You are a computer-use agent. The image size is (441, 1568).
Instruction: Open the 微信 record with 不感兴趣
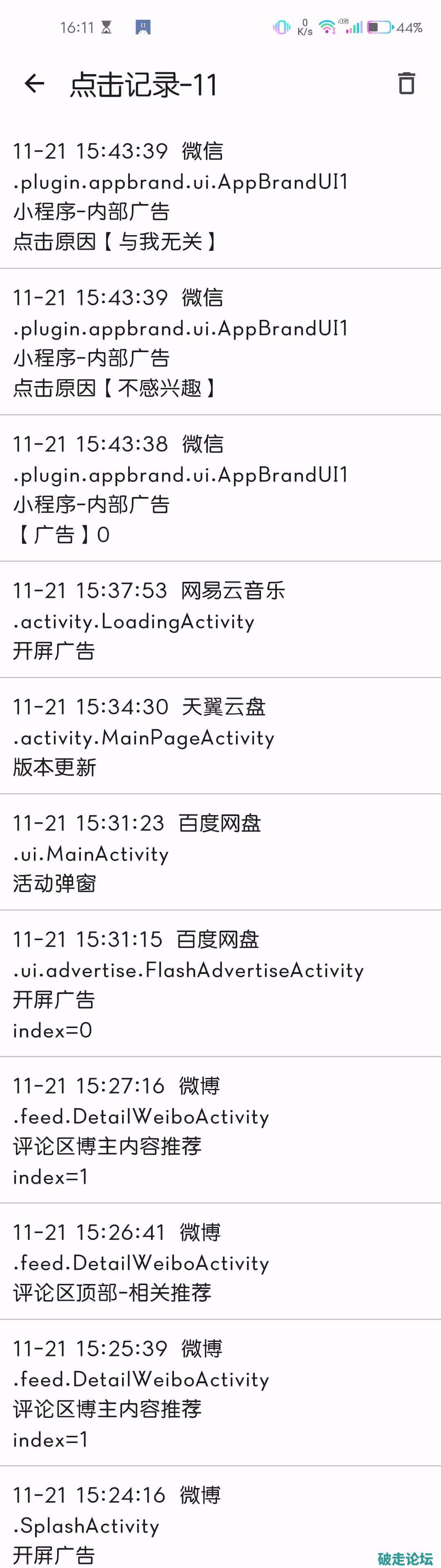220,343
